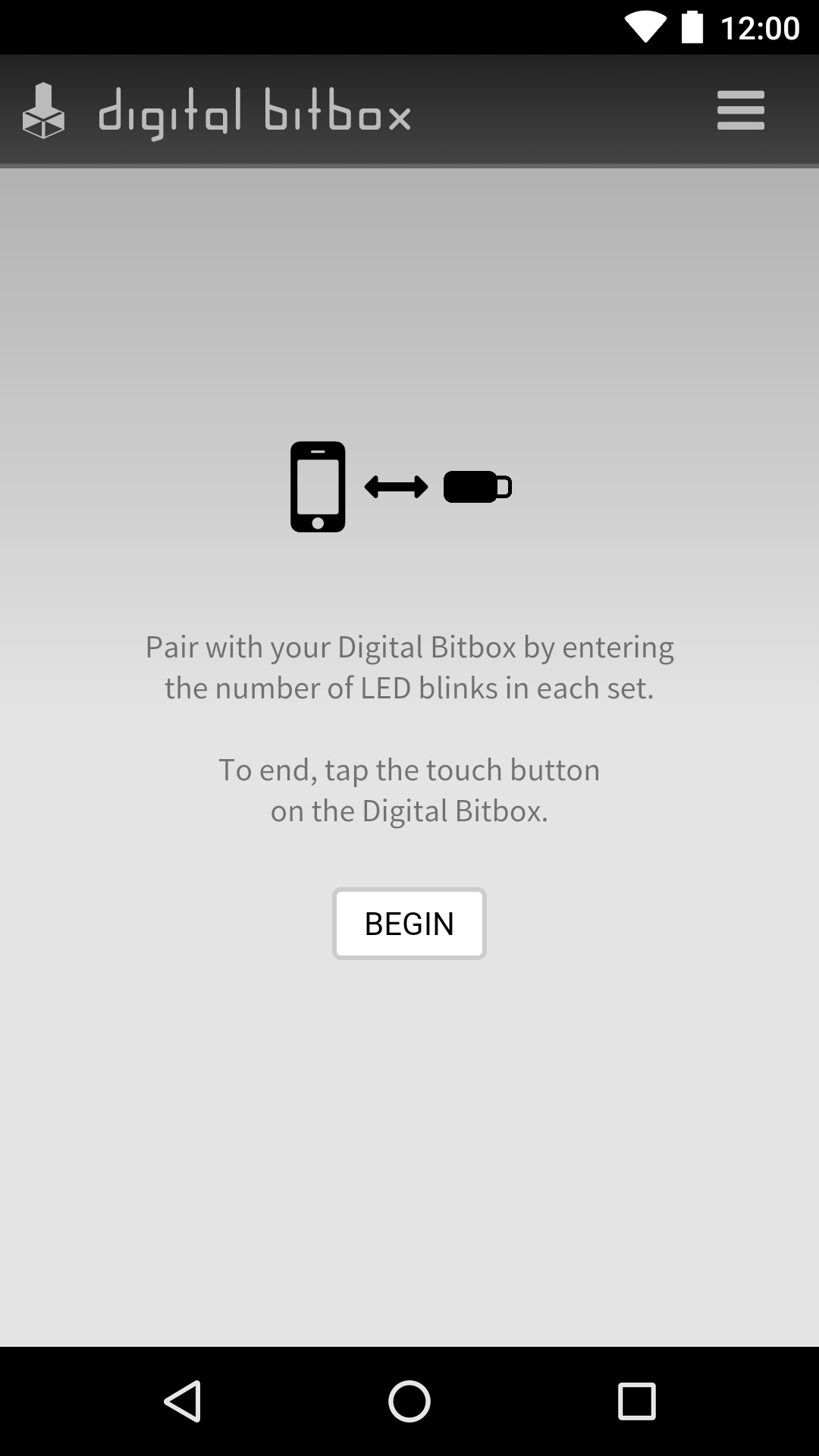Open the hamburger menu

pos(740,111)
